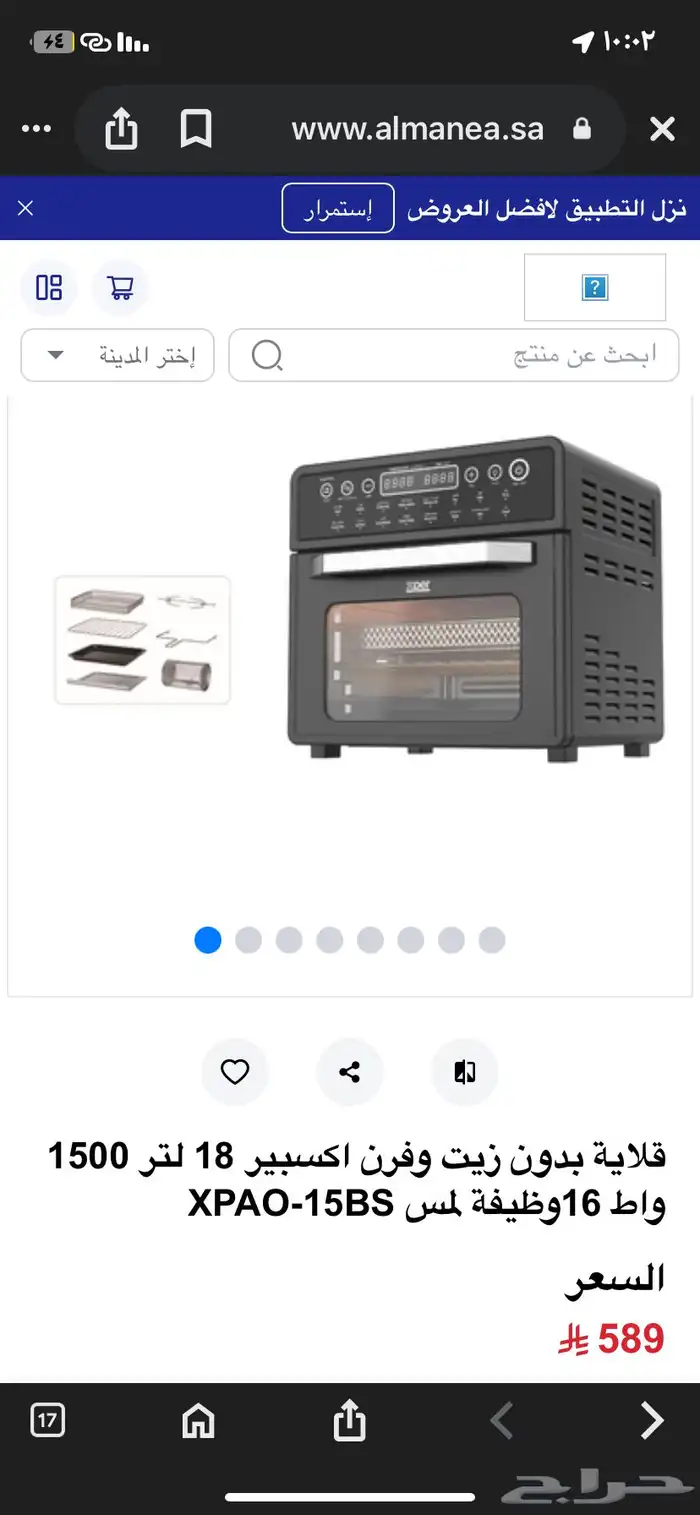This screenshot has width=700, height=1515.
Task: Tap the إستمرار button in banner
Action: [337, 209]
